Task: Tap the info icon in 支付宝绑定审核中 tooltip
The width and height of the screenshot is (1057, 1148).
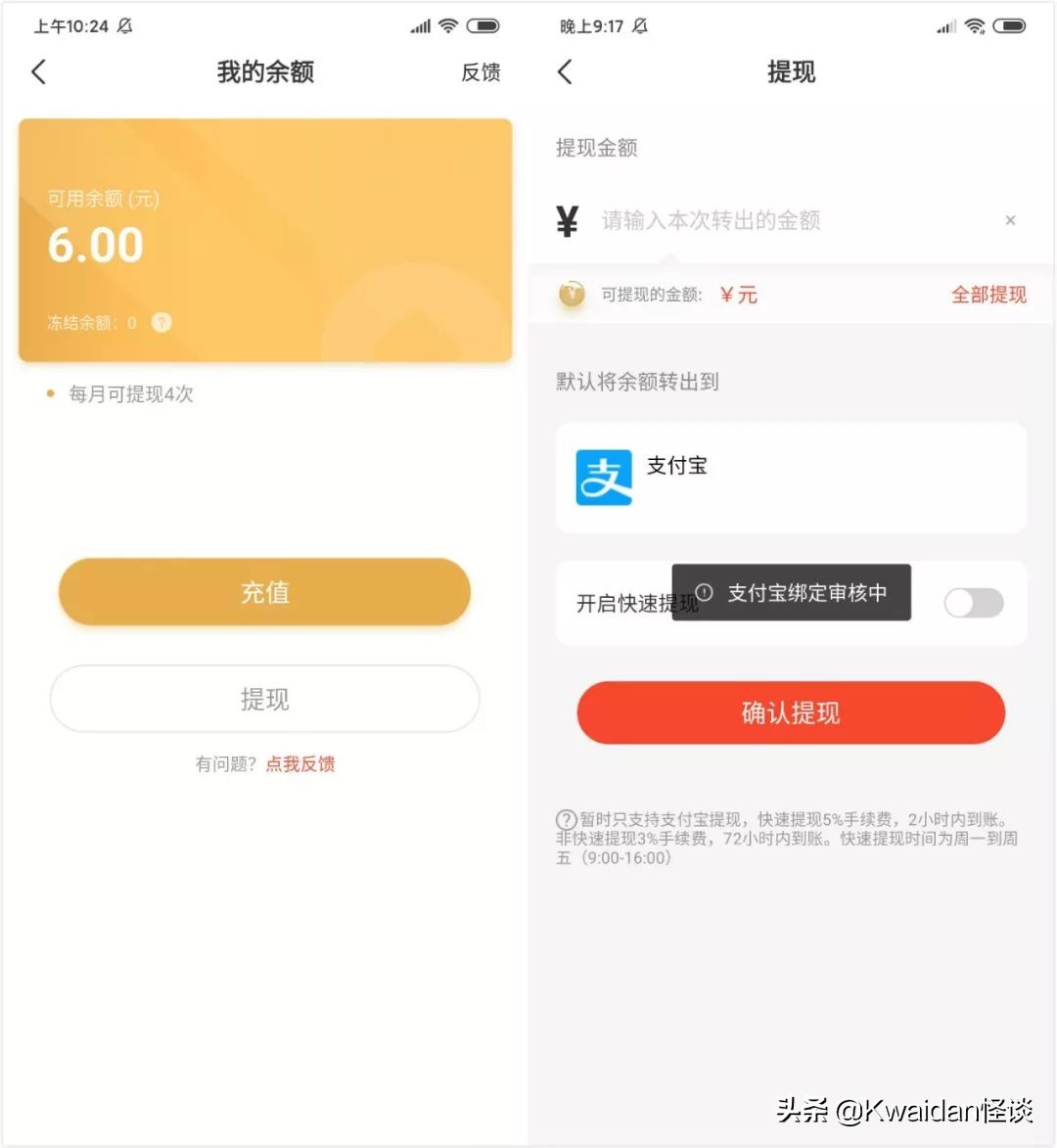Action: click(x=704, y=591)
